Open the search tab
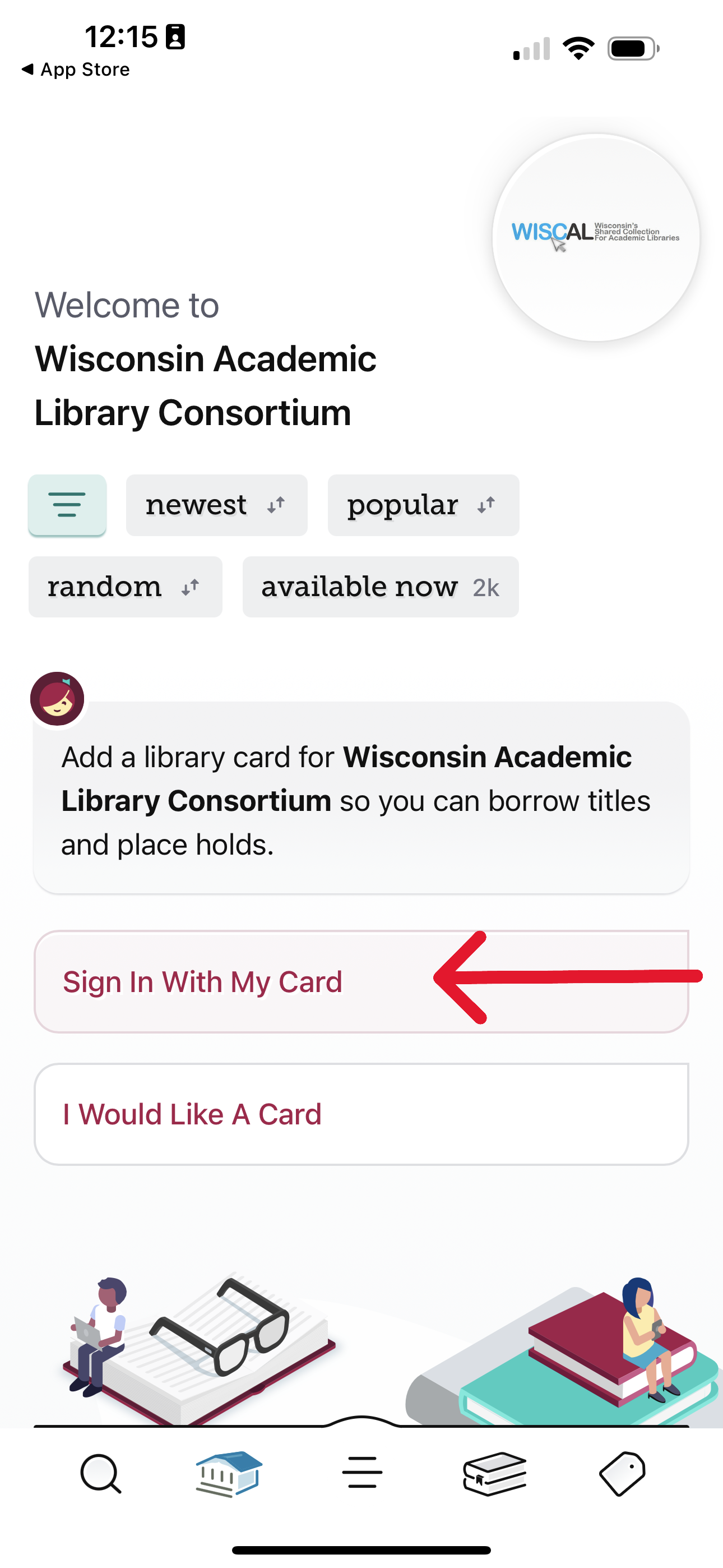Screen dimensions: 723x1568 pyautogui.click(x=100, y=1474)
